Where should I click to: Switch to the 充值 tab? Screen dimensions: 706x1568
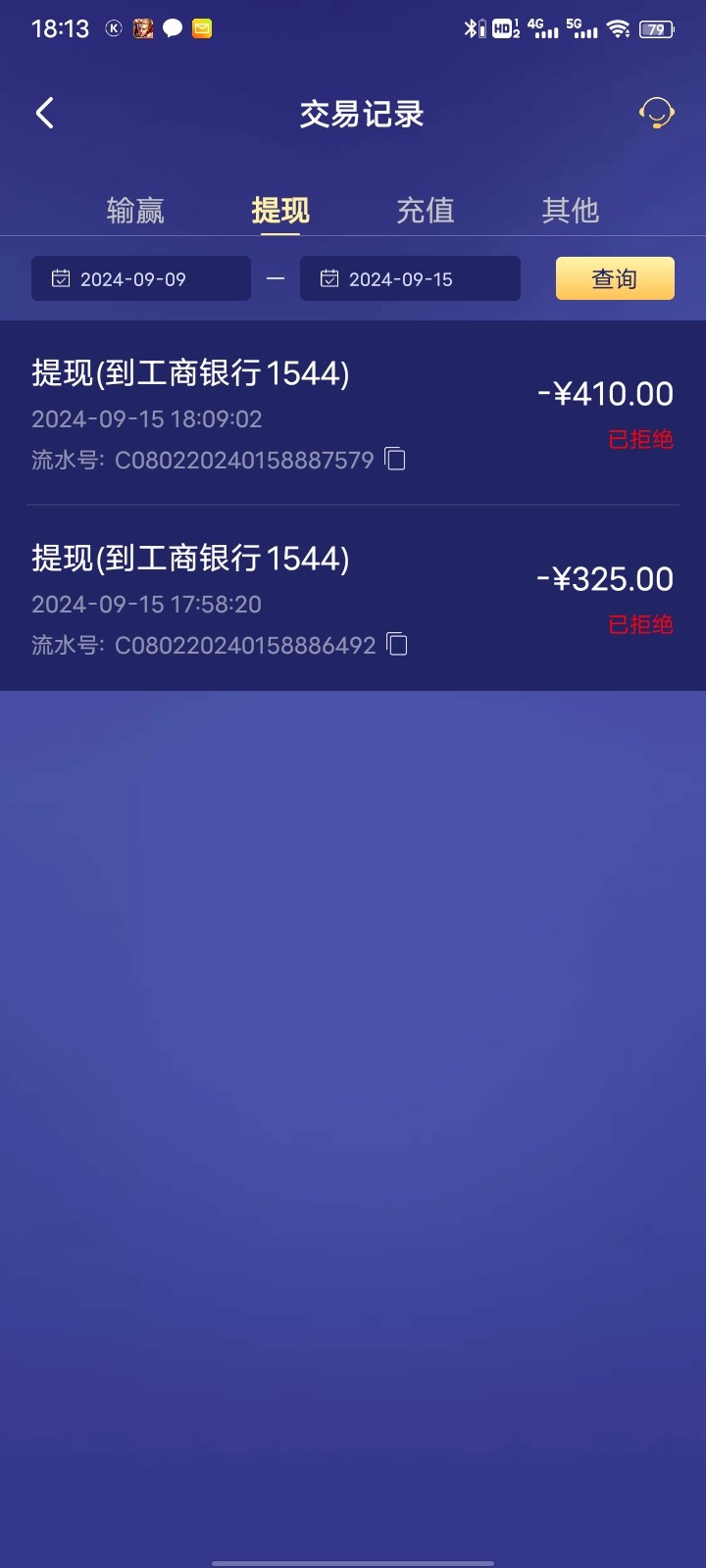coord(424,210)
